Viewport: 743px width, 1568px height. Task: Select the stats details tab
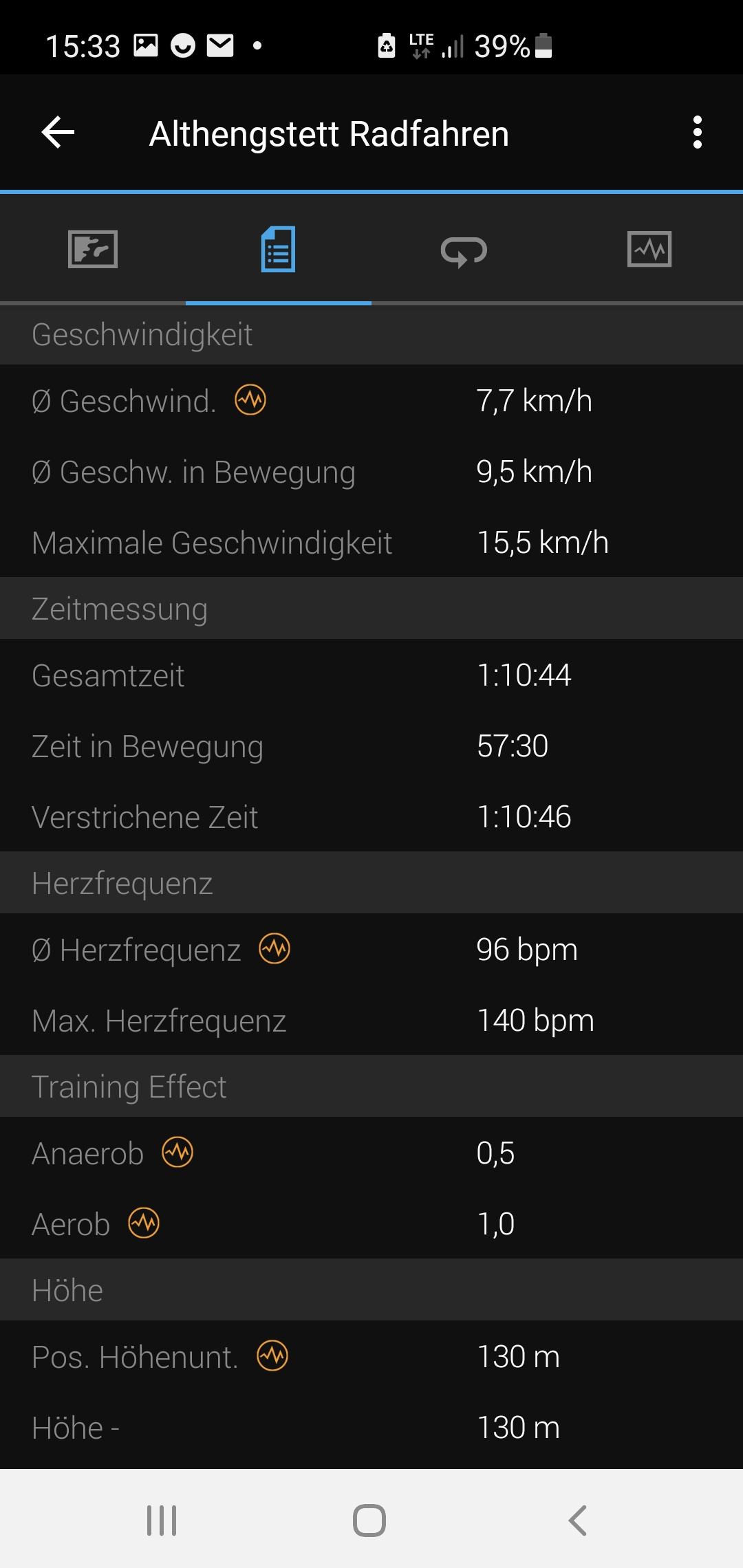click(279, 249)
